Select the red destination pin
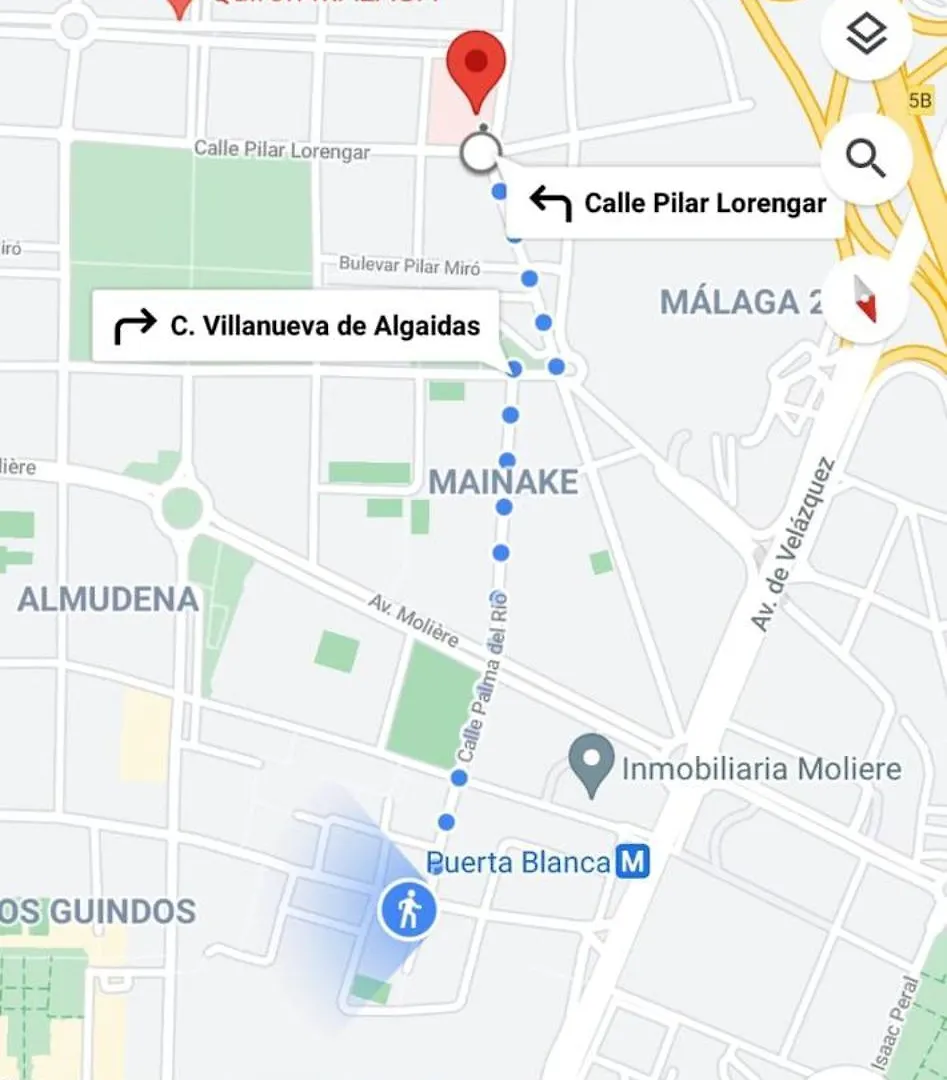The width and height of the screenshot is (947, 1080). point(476,66)
